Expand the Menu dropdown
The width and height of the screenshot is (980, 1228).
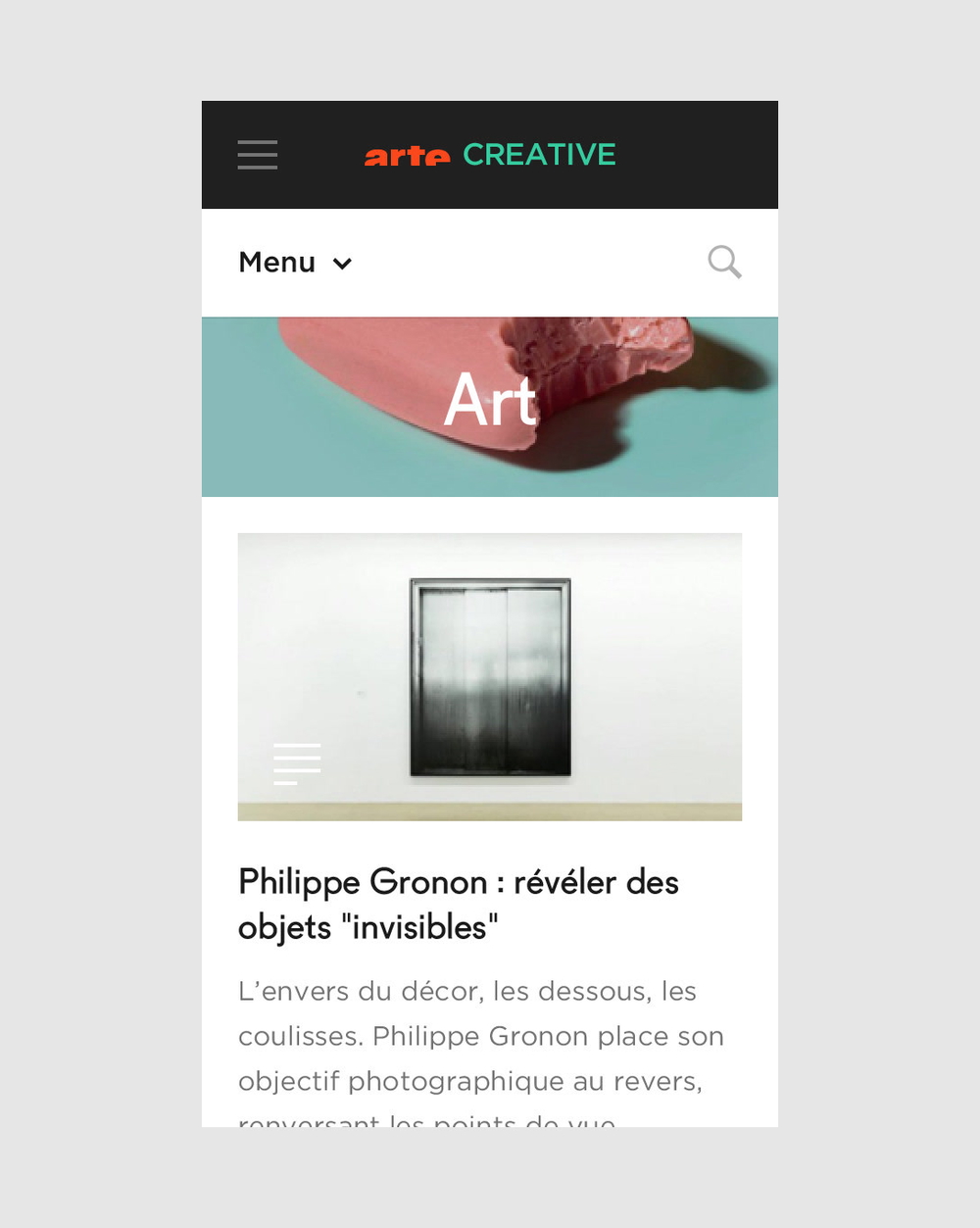click(295, 263)
